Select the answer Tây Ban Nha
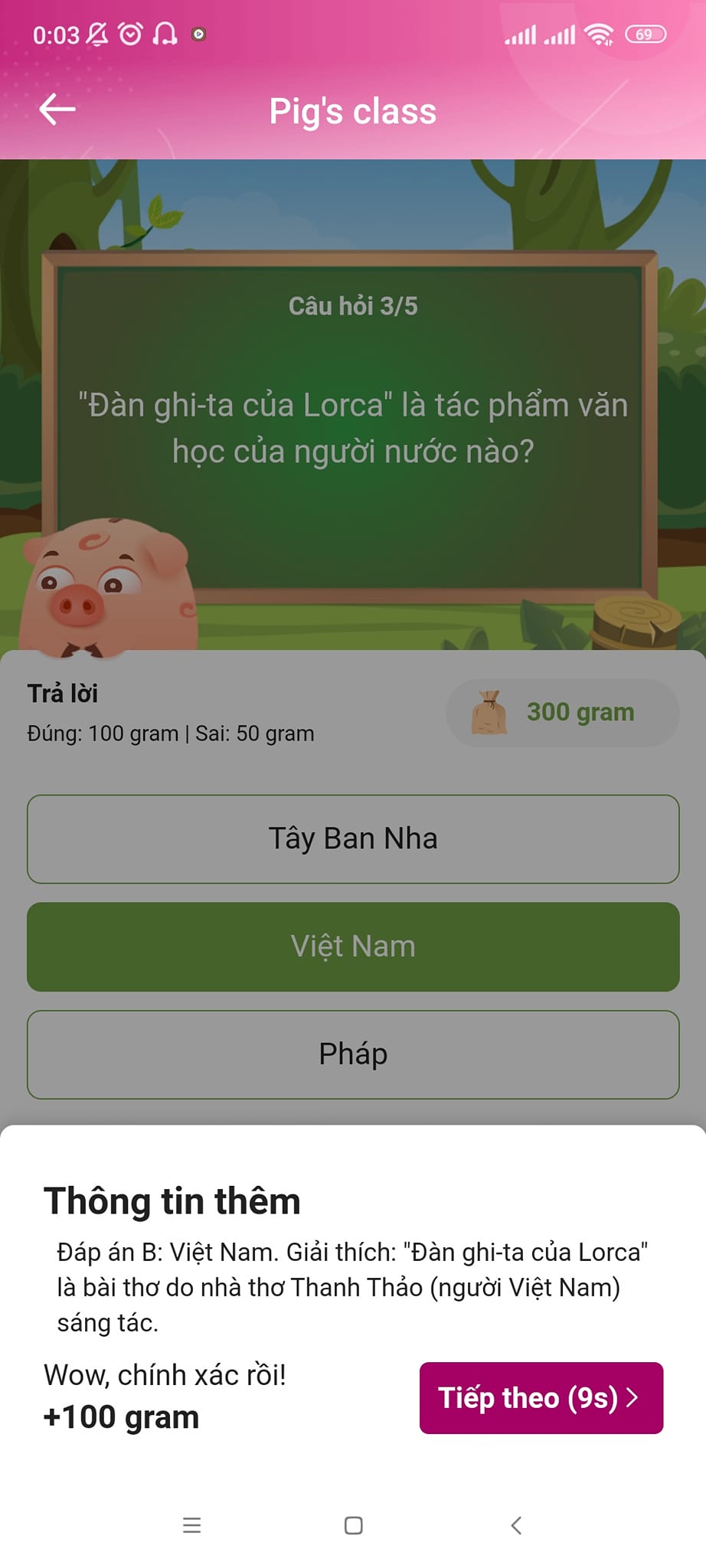This screenshot has width=706, height=1568. [x=353, y=838]
